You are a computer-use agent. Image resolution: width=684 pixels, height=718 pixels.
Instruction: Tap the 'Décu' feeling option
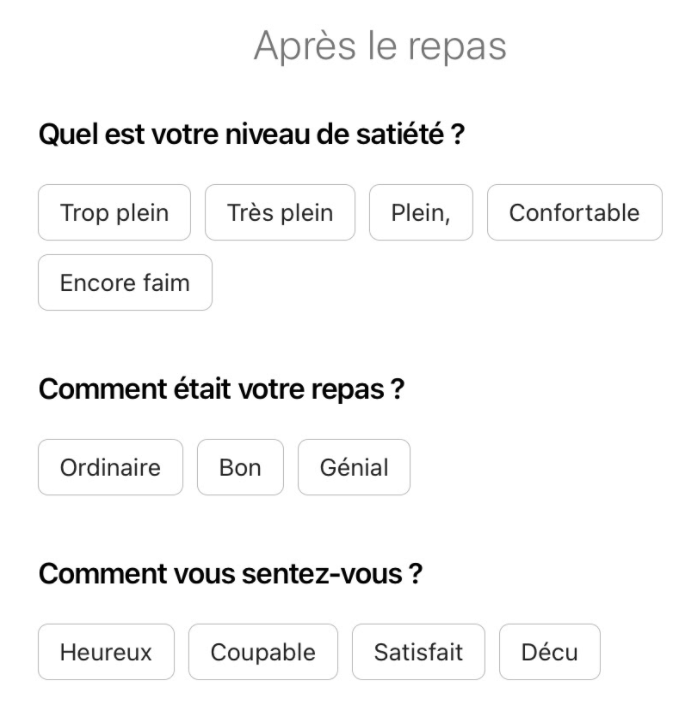coord(550,652)
